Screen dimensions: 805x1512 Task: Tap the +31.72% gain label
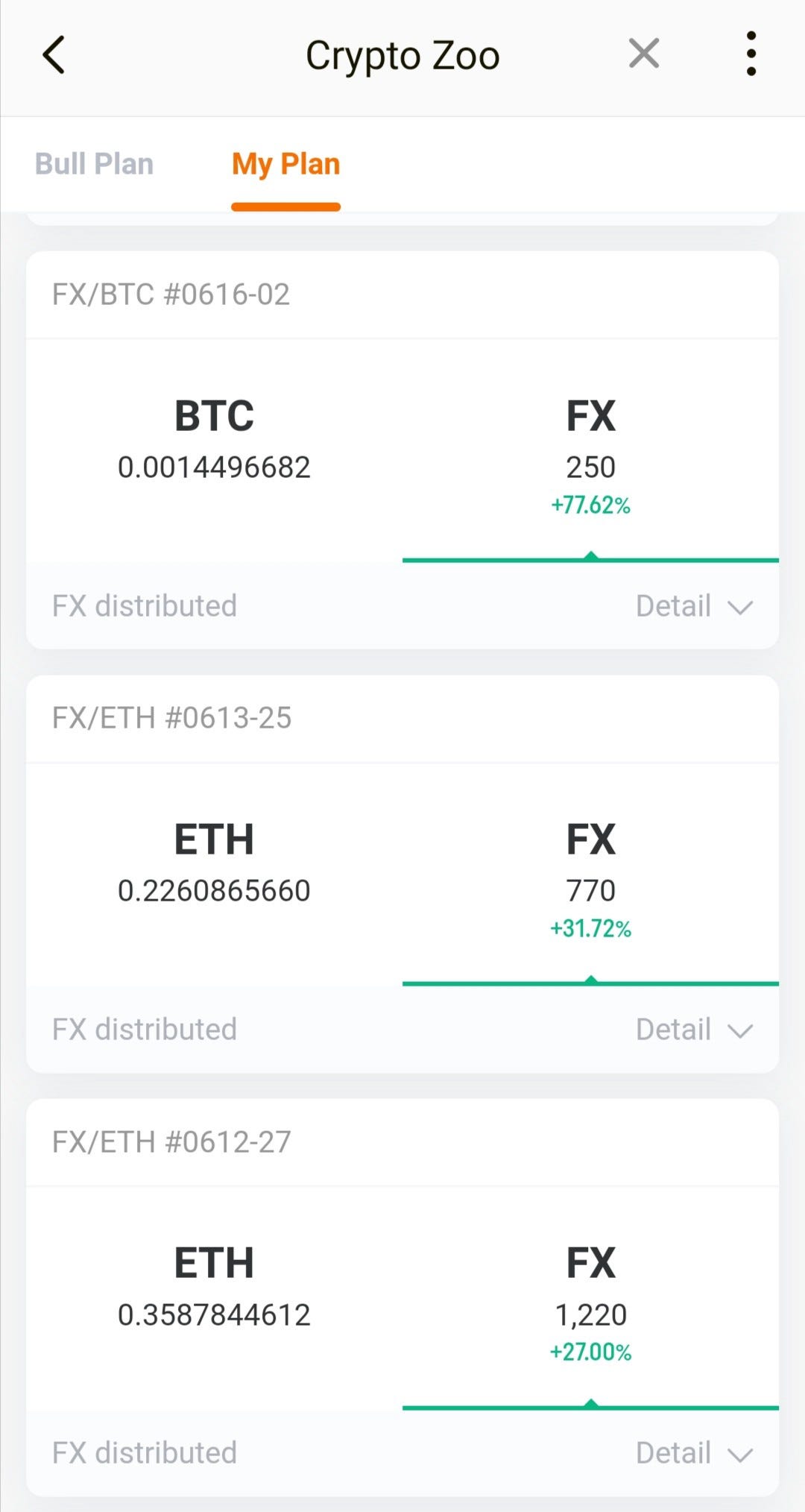590,929
